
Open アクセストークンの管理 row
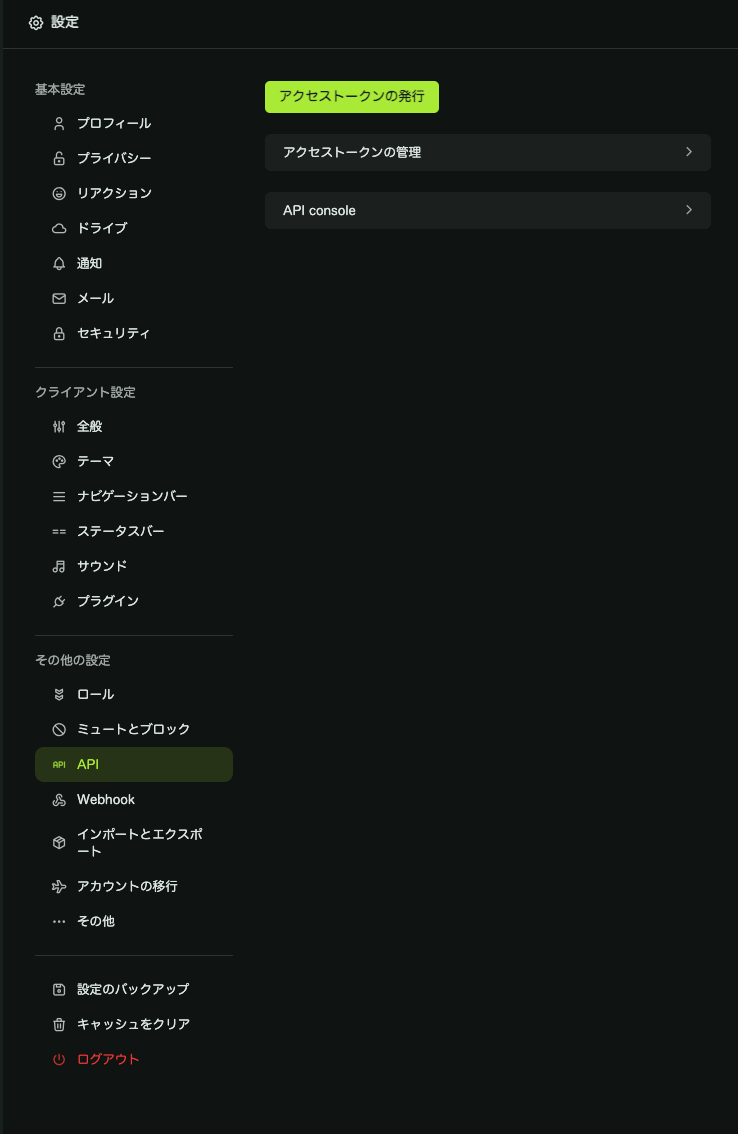coord(487,152)
